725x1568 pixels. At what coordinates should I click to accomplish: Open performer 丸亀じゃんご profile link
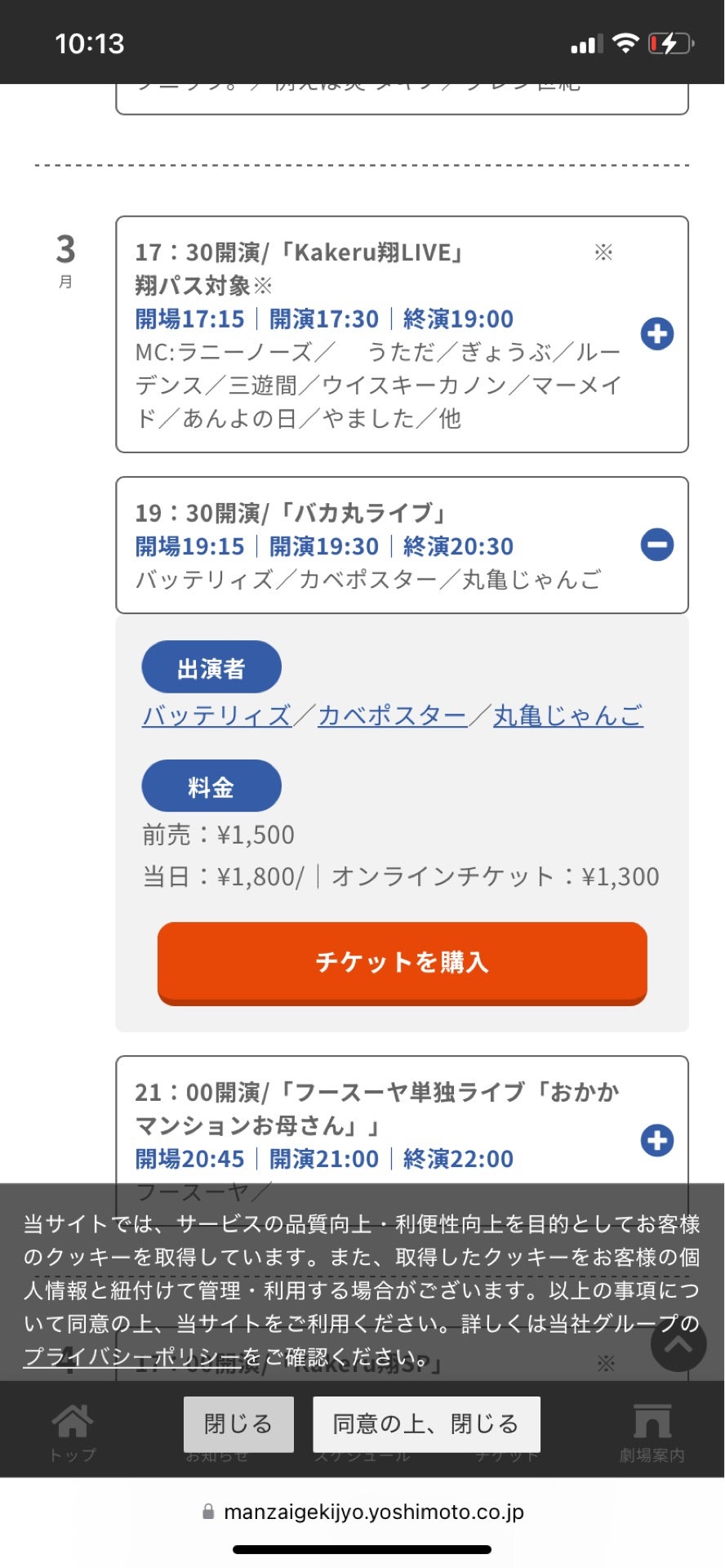567,716
